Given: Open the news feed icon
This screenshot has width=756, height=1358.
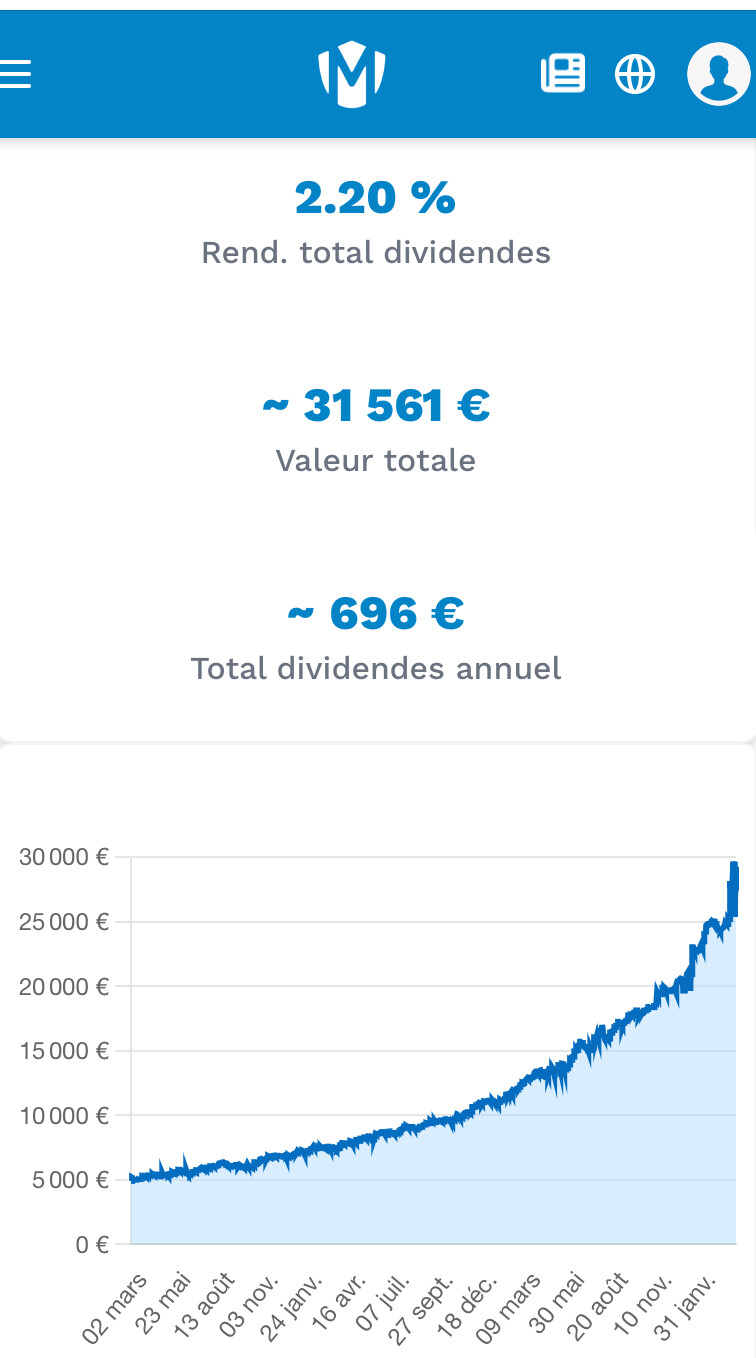Looking at the screenshot, I should coord(563,74).
